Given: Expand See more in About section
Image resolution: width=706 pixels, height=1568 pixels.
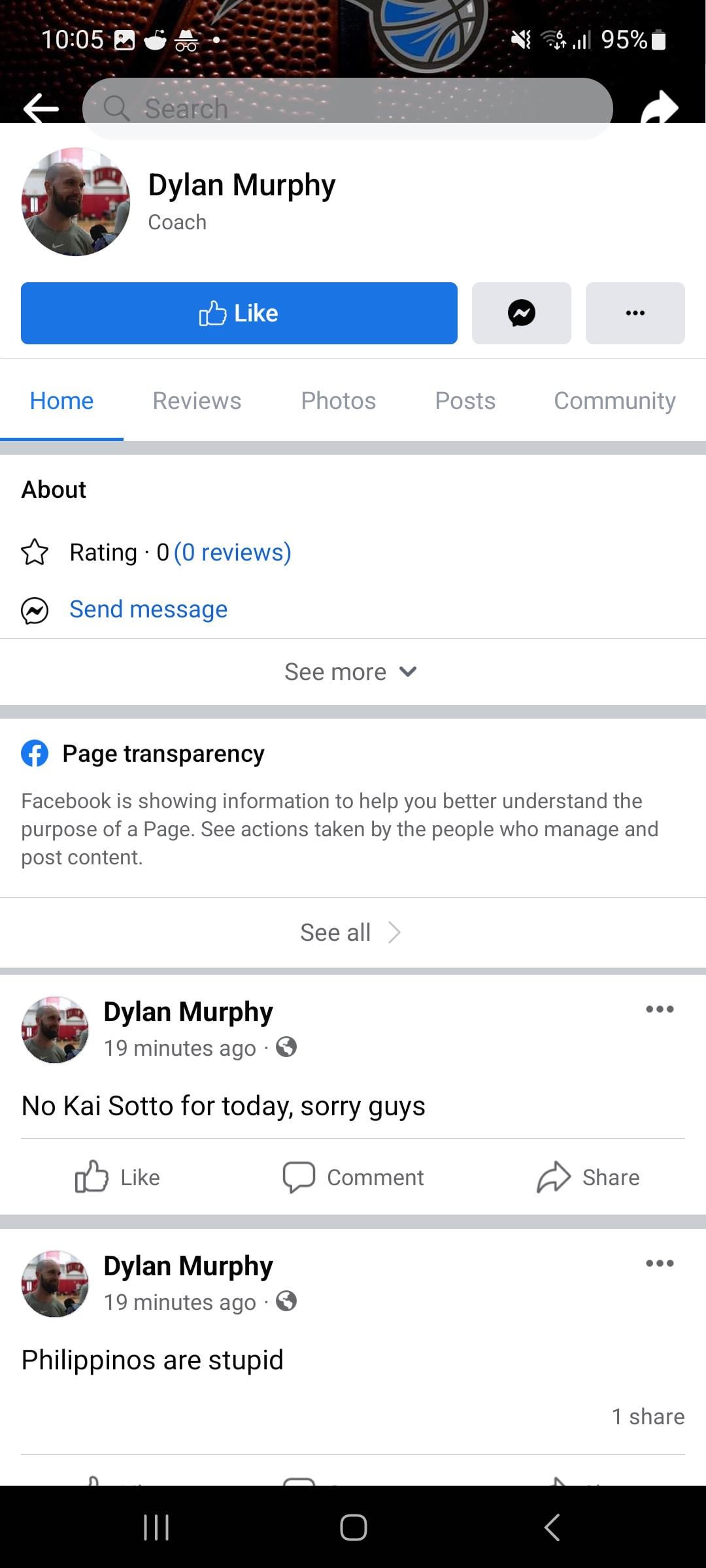Looking at the screenshot, I should point(351,672).
